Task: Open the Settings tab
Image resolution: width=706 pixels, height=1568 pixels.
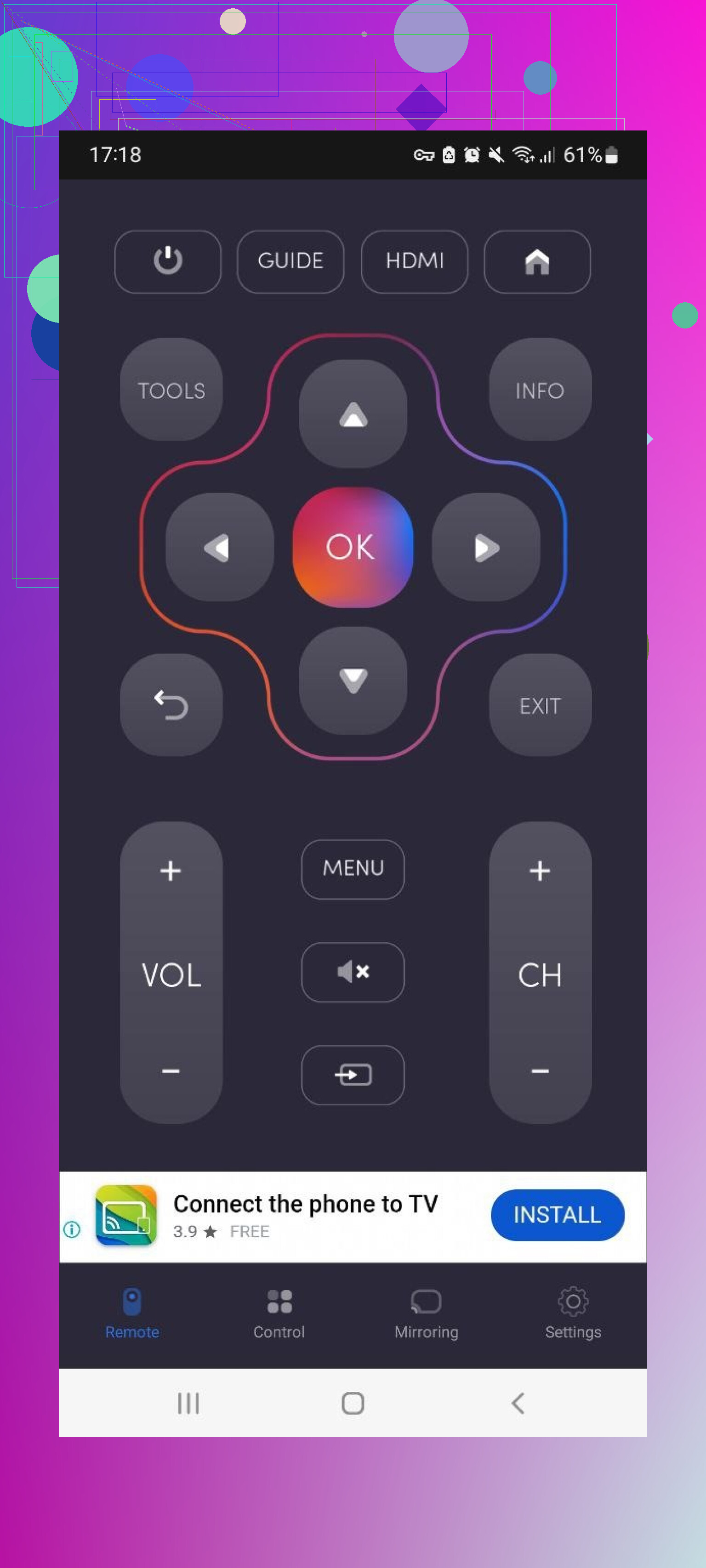Action: point(573,1313)
